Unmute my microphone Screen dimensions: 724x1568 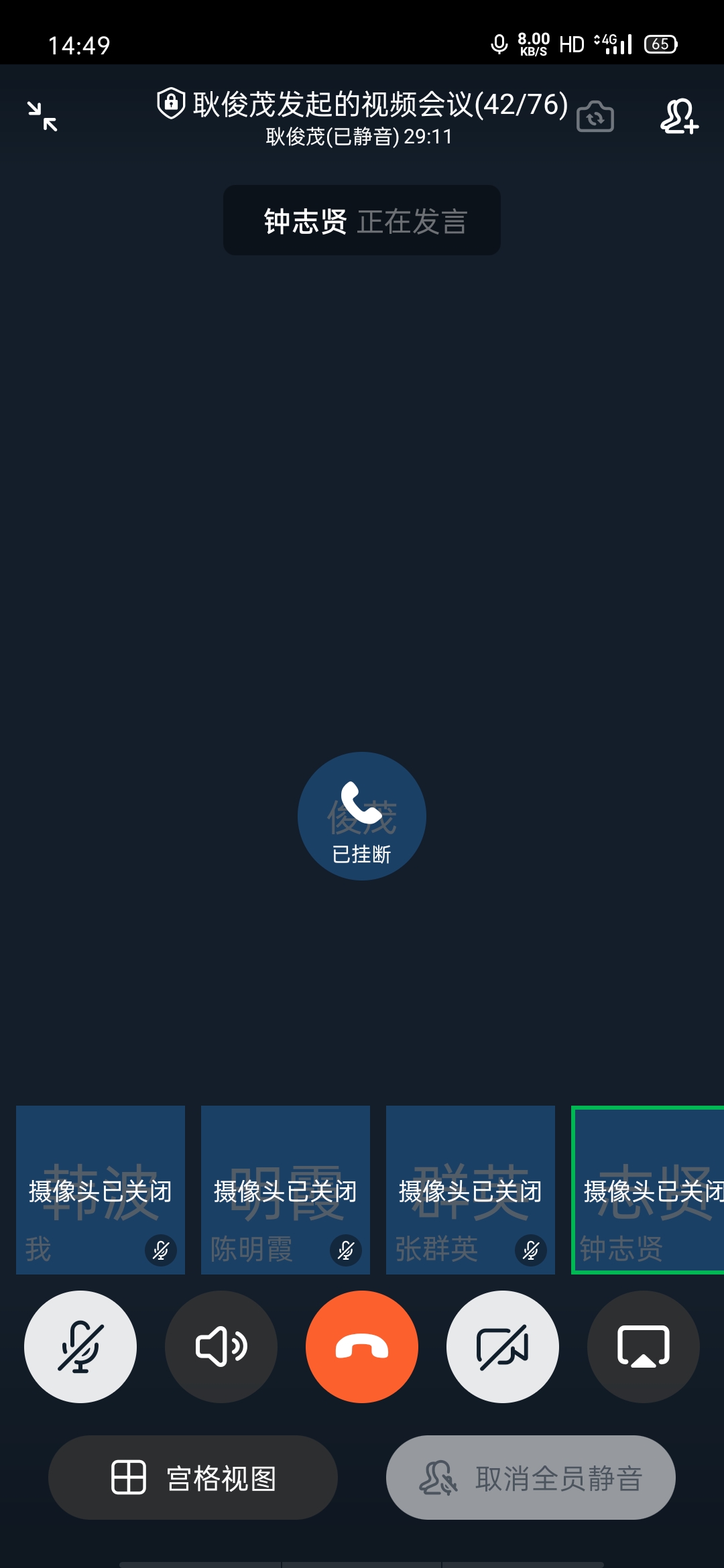(80, 1347)
